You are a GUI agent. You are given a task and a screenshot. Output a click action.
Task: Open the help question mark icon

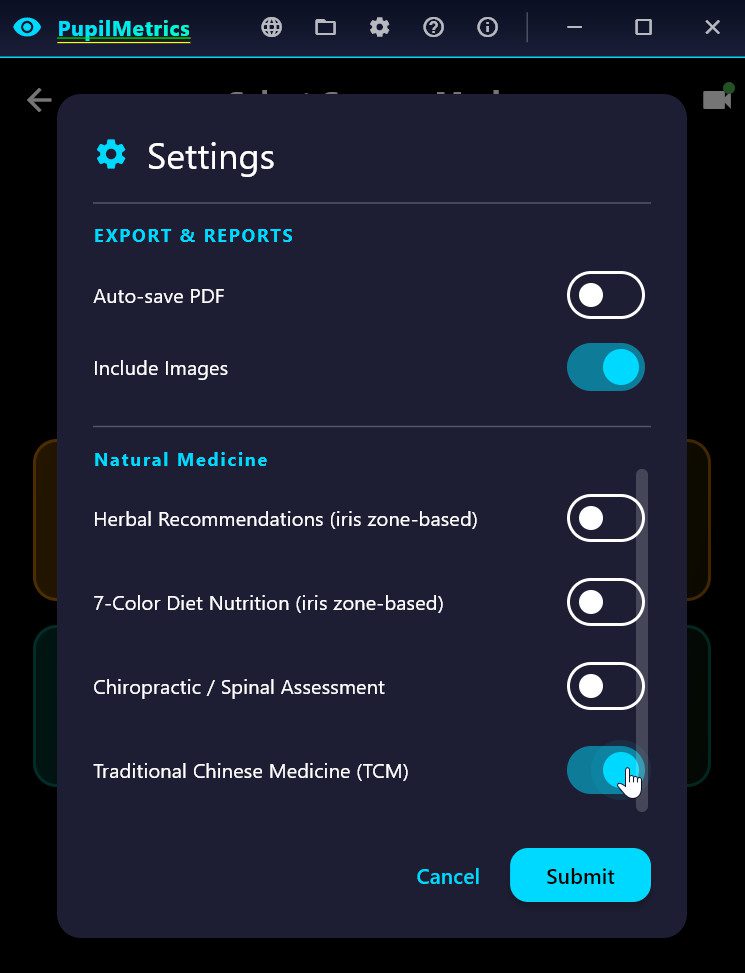pos(433,28)
